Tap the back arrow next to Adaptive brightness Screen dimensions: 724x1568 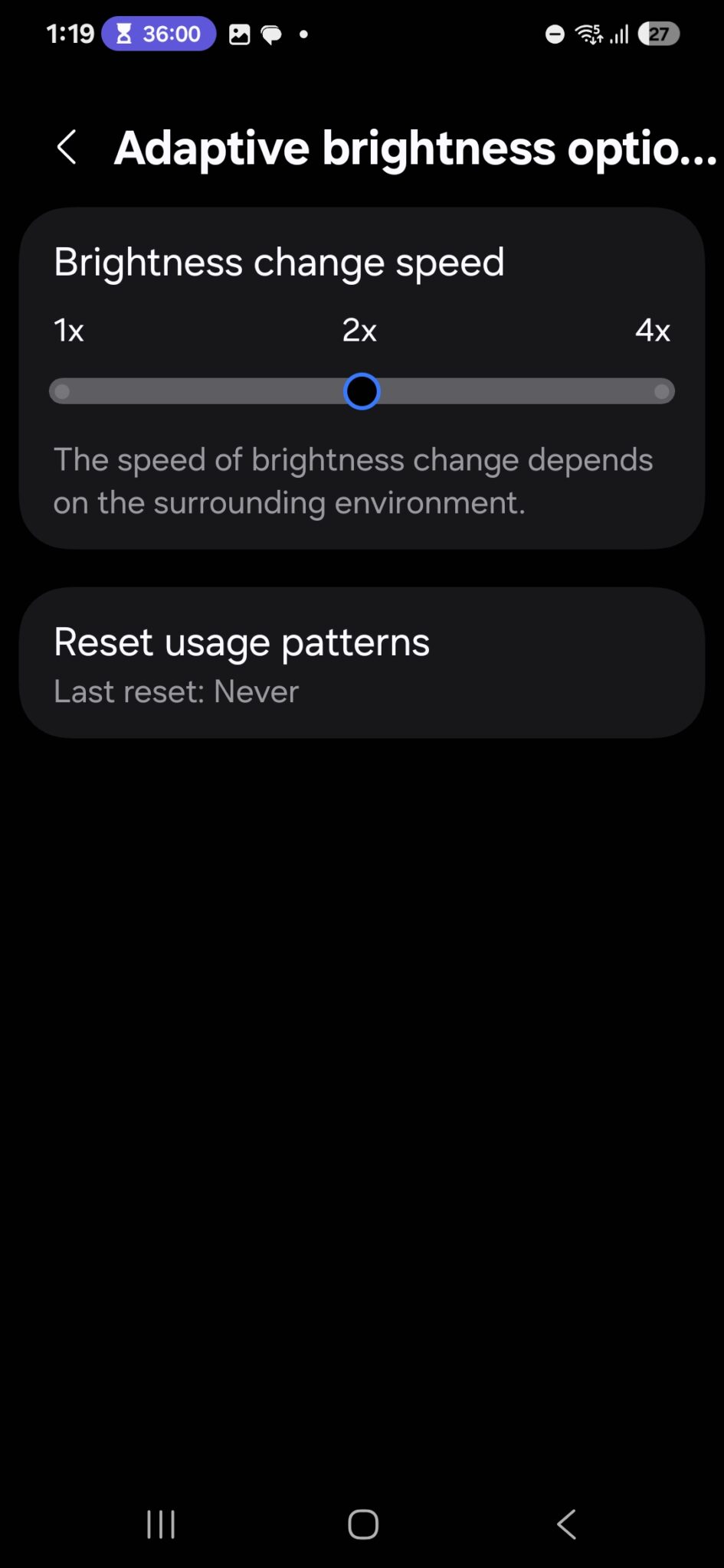[67, 147]
